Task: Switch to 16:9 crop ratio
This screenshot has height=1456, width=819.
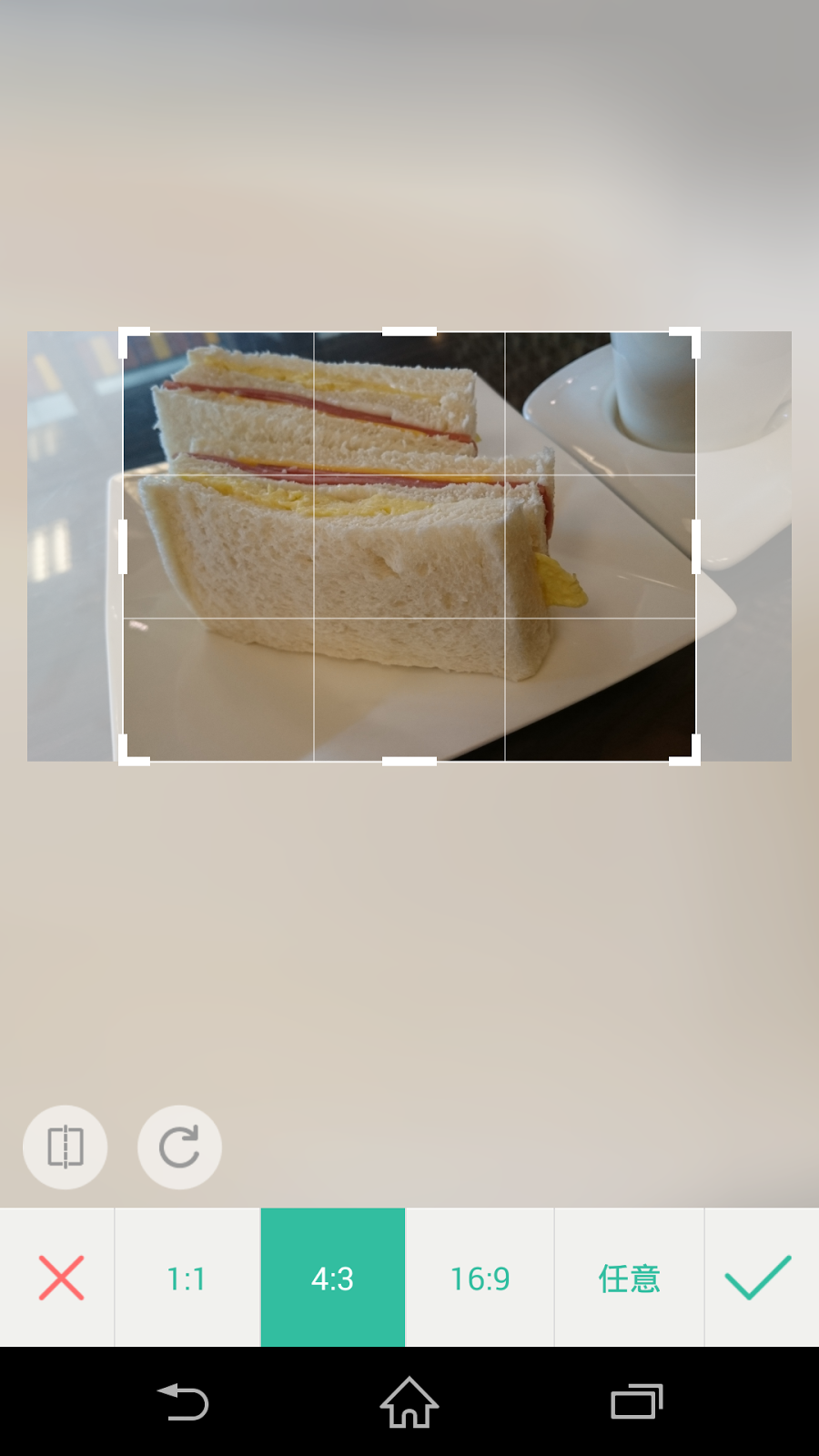Action: [x=480, y=1278]
